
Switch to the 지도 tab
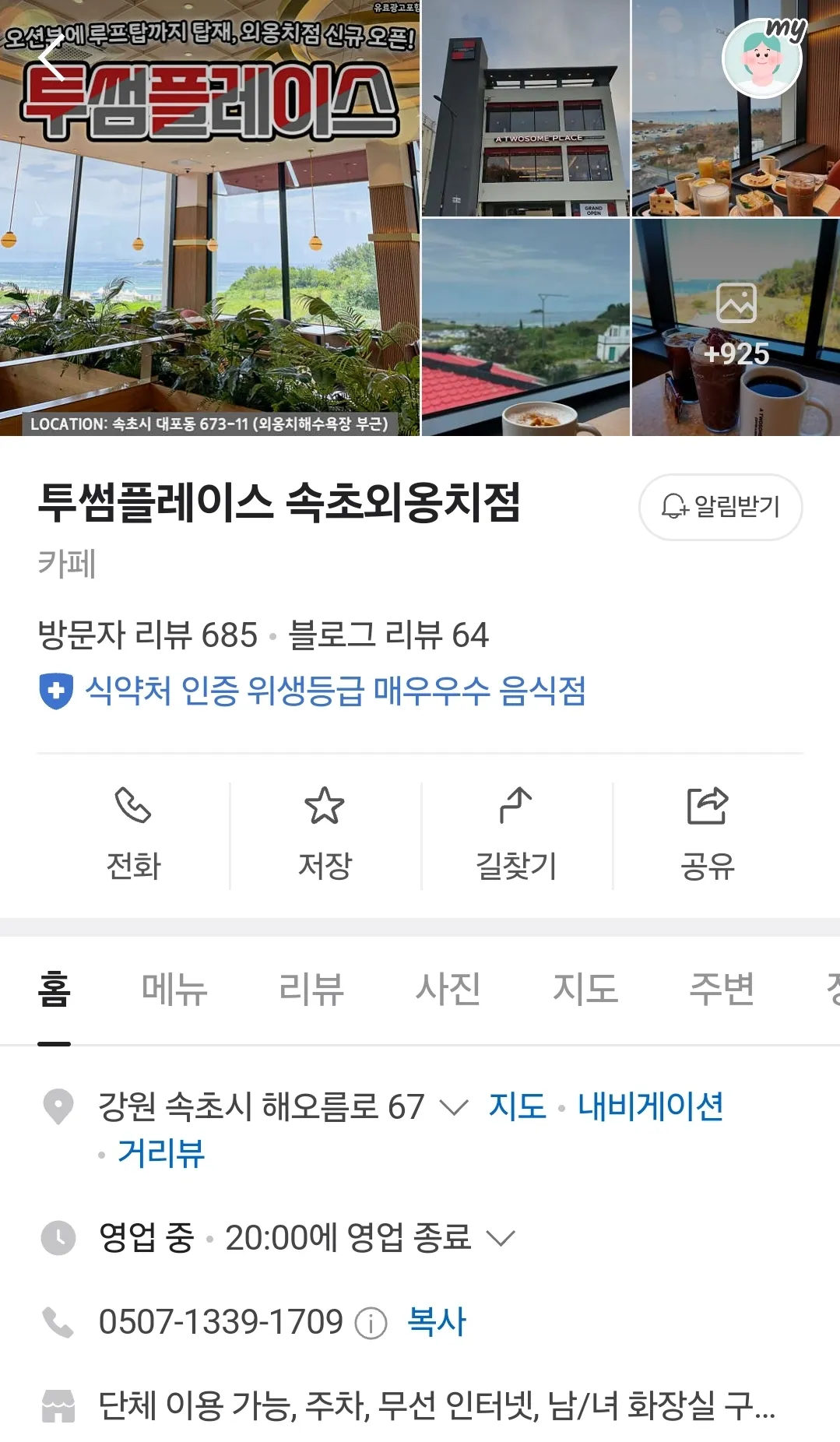[x=585, y=989]
